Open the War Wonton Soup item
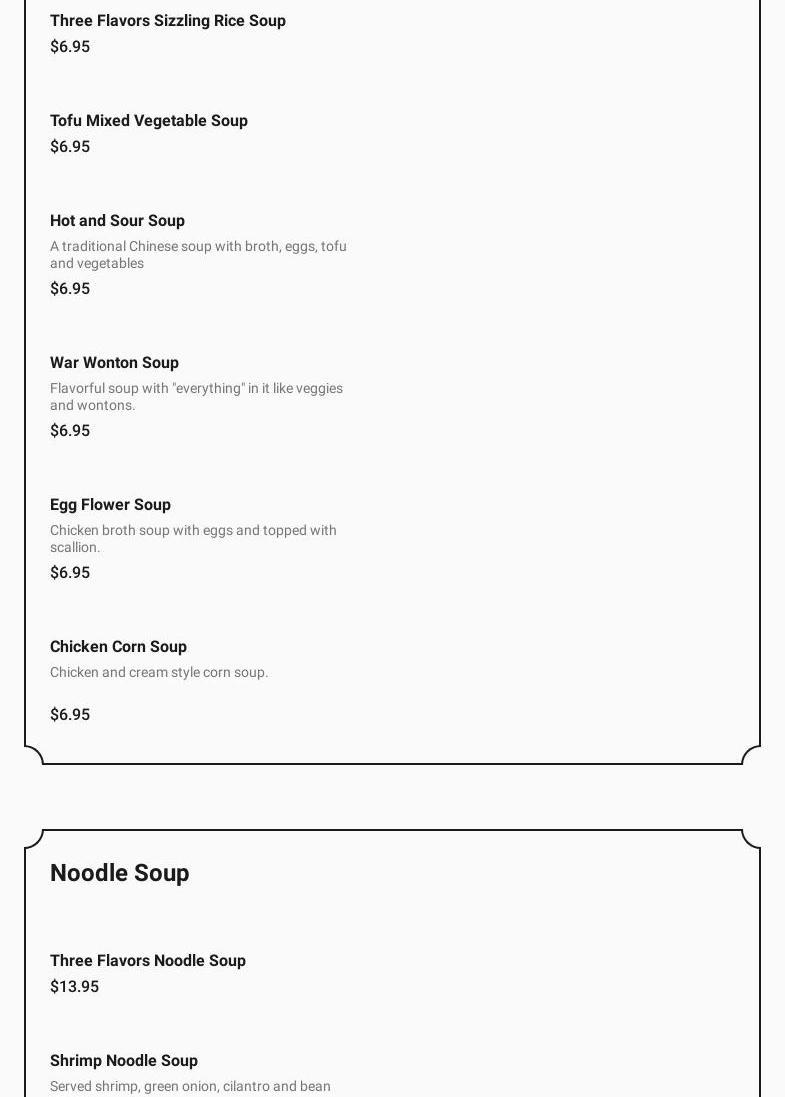The width and height of the screenshot is (785, 1097). coord(115,363)
